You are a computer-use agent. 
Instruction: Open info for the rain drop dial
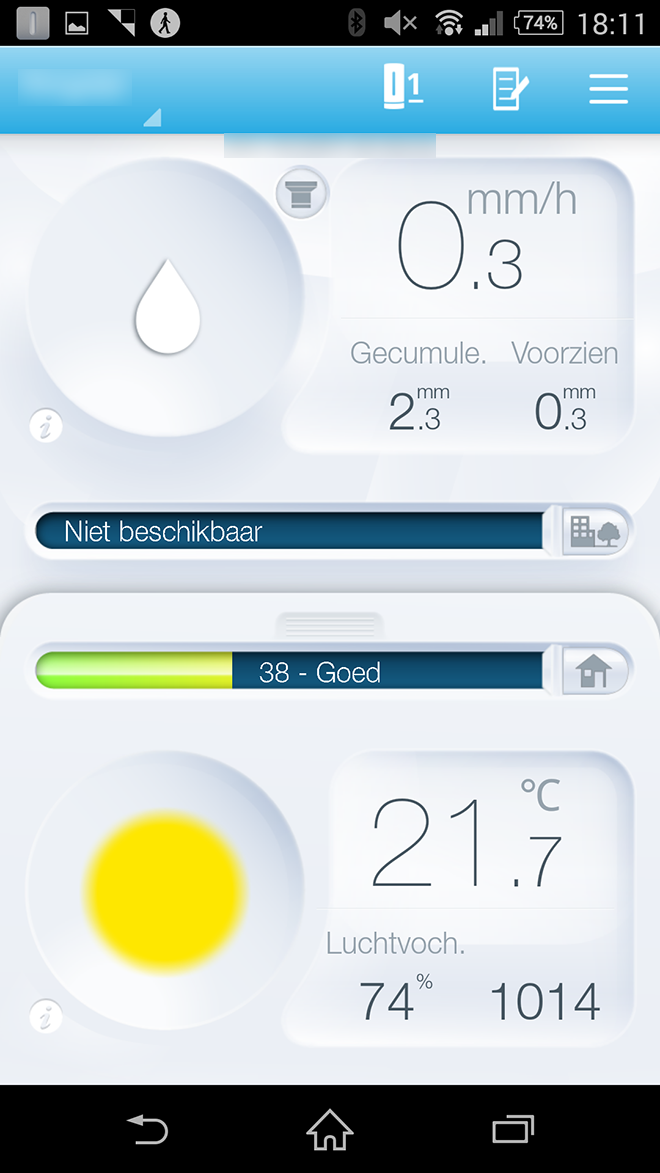(x=46, y=427)
